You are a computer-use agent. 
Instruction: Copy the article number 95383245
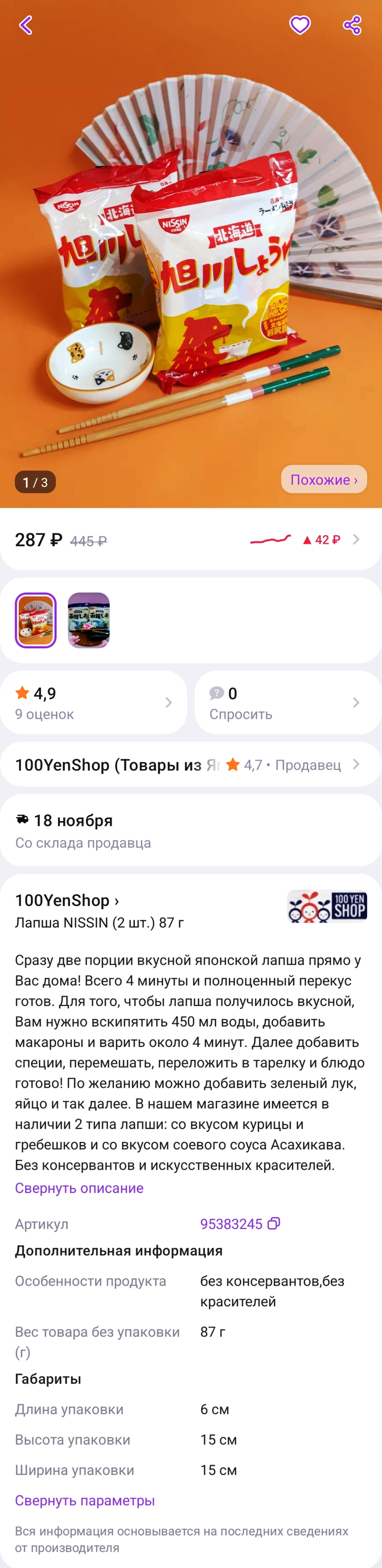273,1223
